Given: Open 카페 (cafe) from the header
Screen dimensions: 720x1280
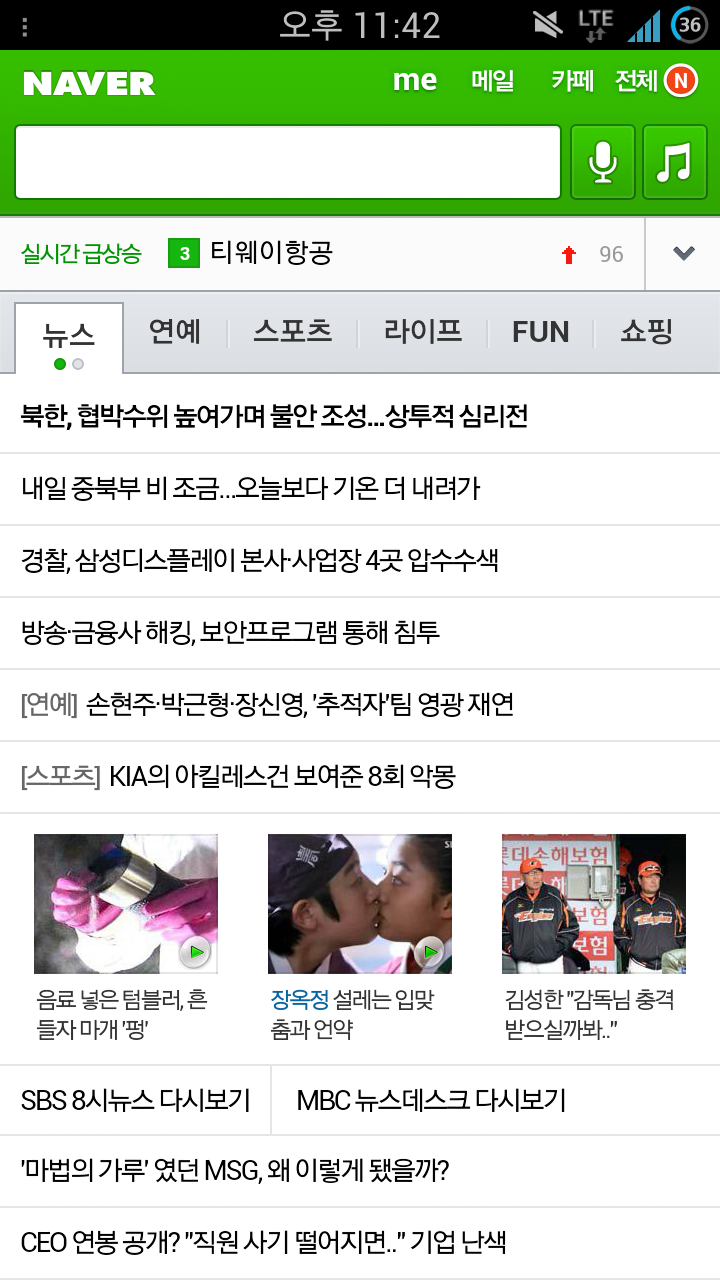Looking at the screenshot, I should pos(572,81).
